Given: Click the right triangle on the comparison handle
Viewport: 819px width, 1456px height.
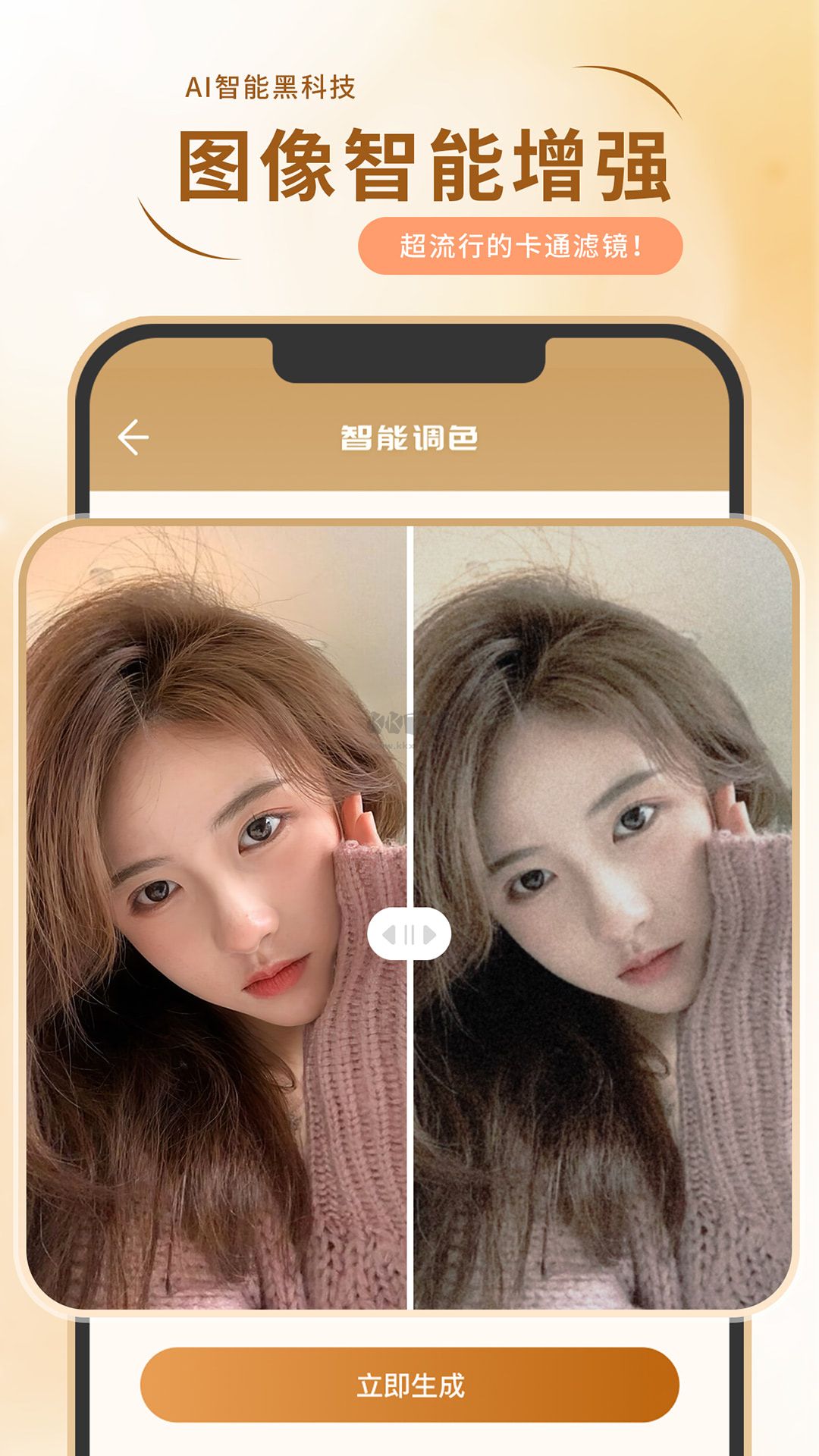Looking at the screenshot, I should [429, 934].
